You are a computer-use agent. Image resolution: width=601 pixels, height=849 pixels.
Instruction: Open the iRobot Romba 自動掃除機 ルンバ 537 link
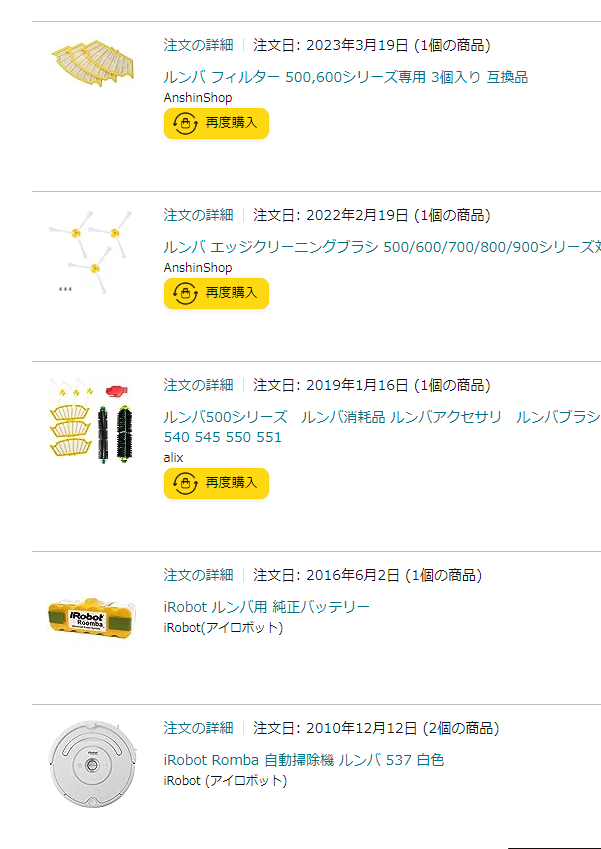click(303, 760)
